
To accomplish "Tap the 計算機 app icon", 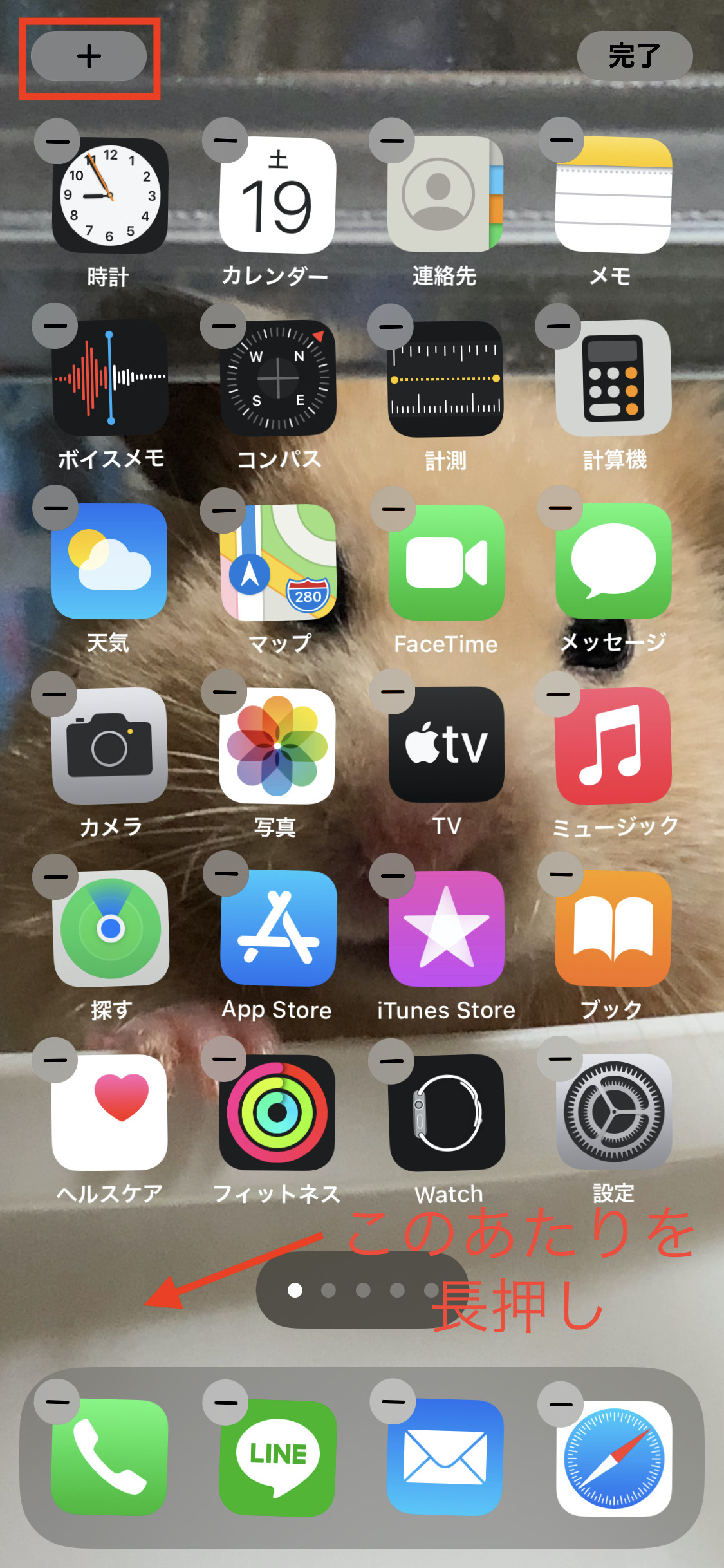I will (613, 378).
